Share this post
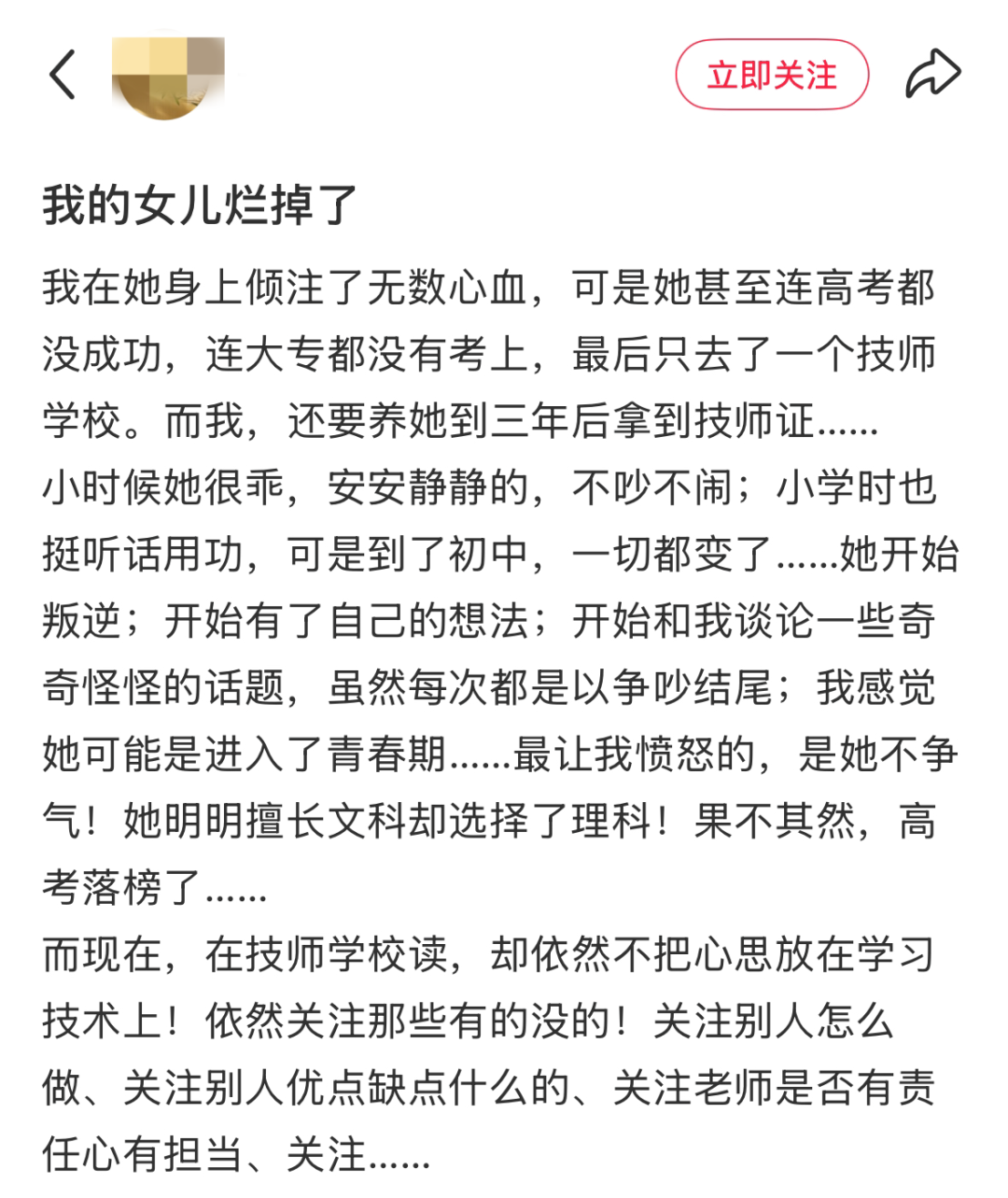This screenshot has height=1198, width=1008. 932,75
